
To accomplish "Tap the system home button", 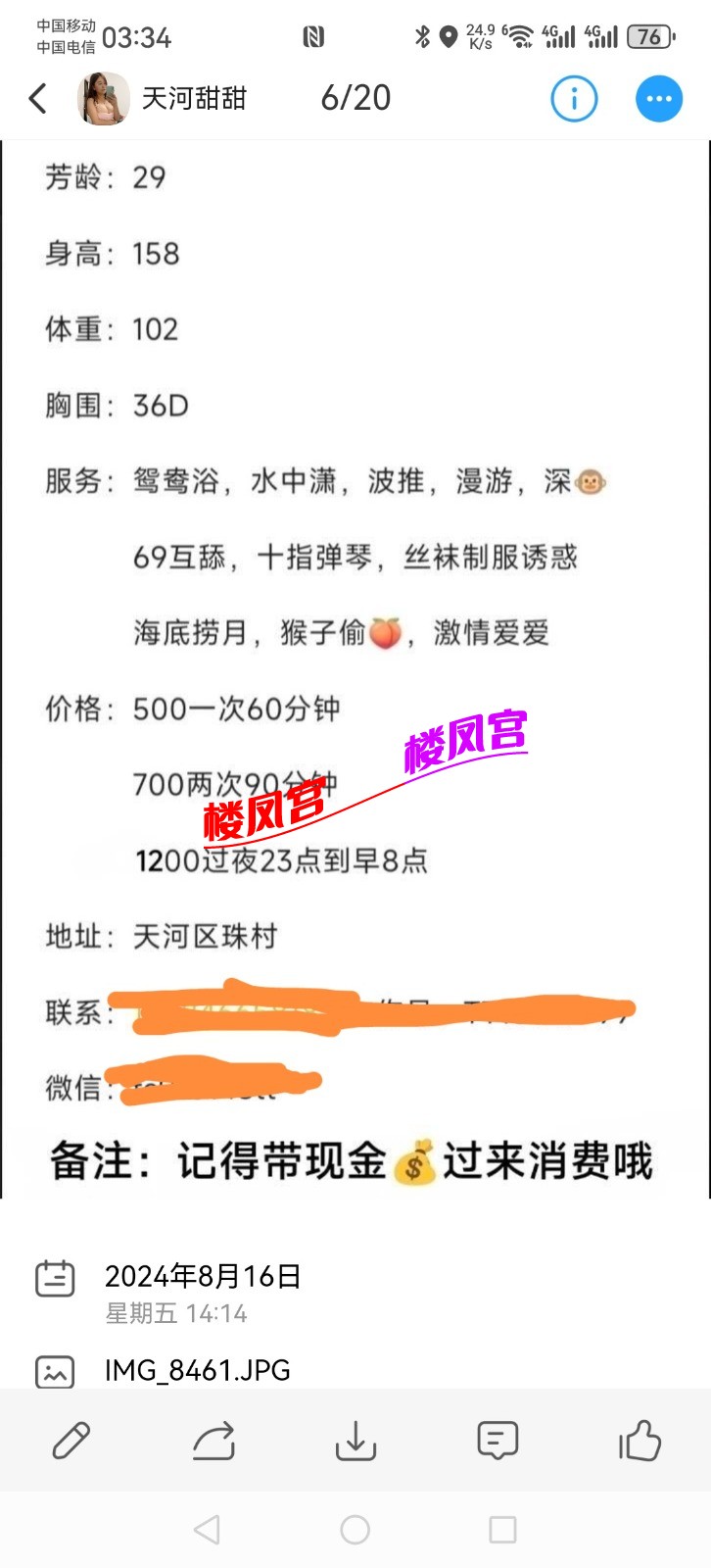I will click(355, 1530).
